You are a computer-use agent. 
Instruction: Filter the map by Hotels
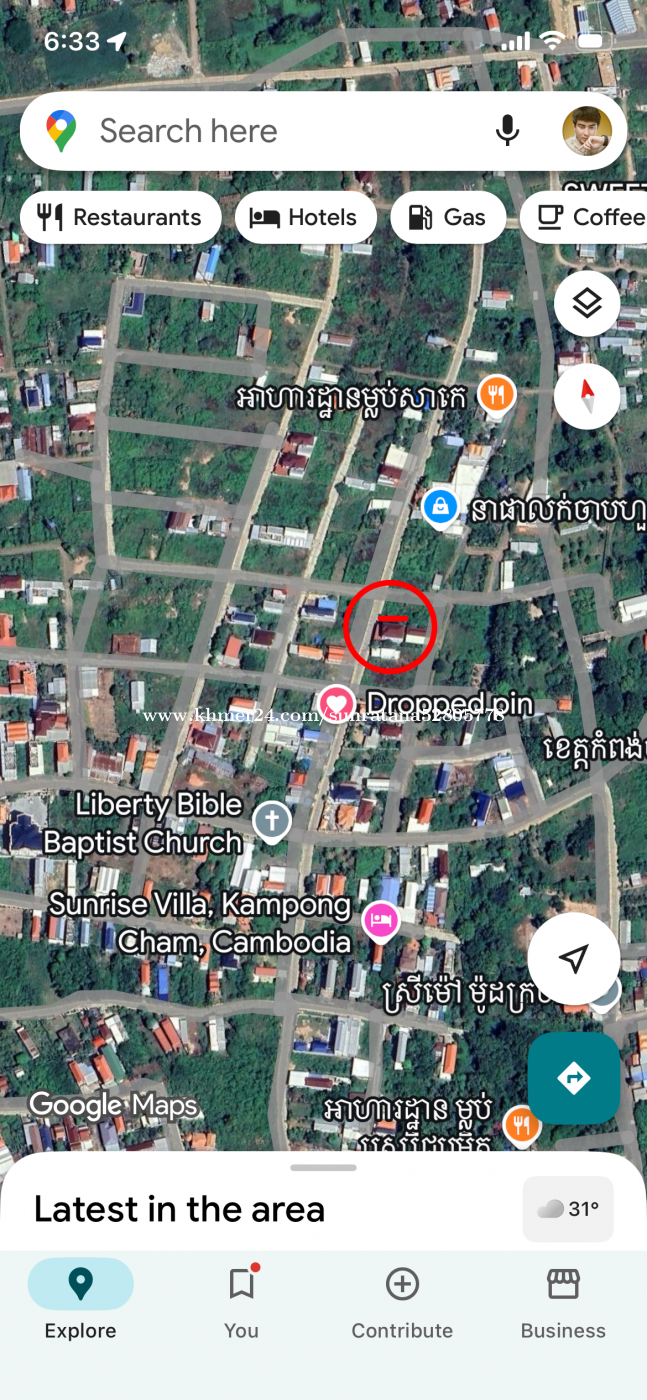(x=305, y=217)
